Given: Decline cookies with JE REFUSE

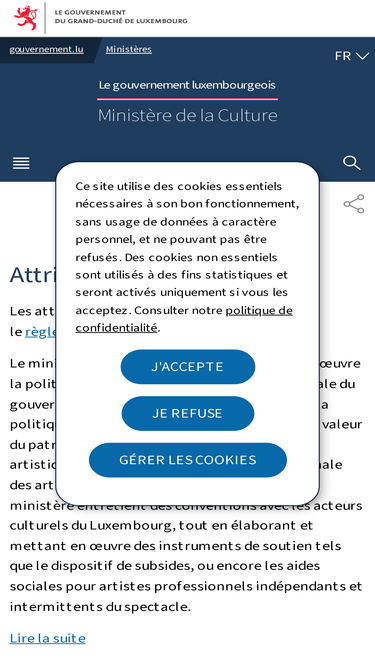Looking at the screenshot, I should [188, 413].
